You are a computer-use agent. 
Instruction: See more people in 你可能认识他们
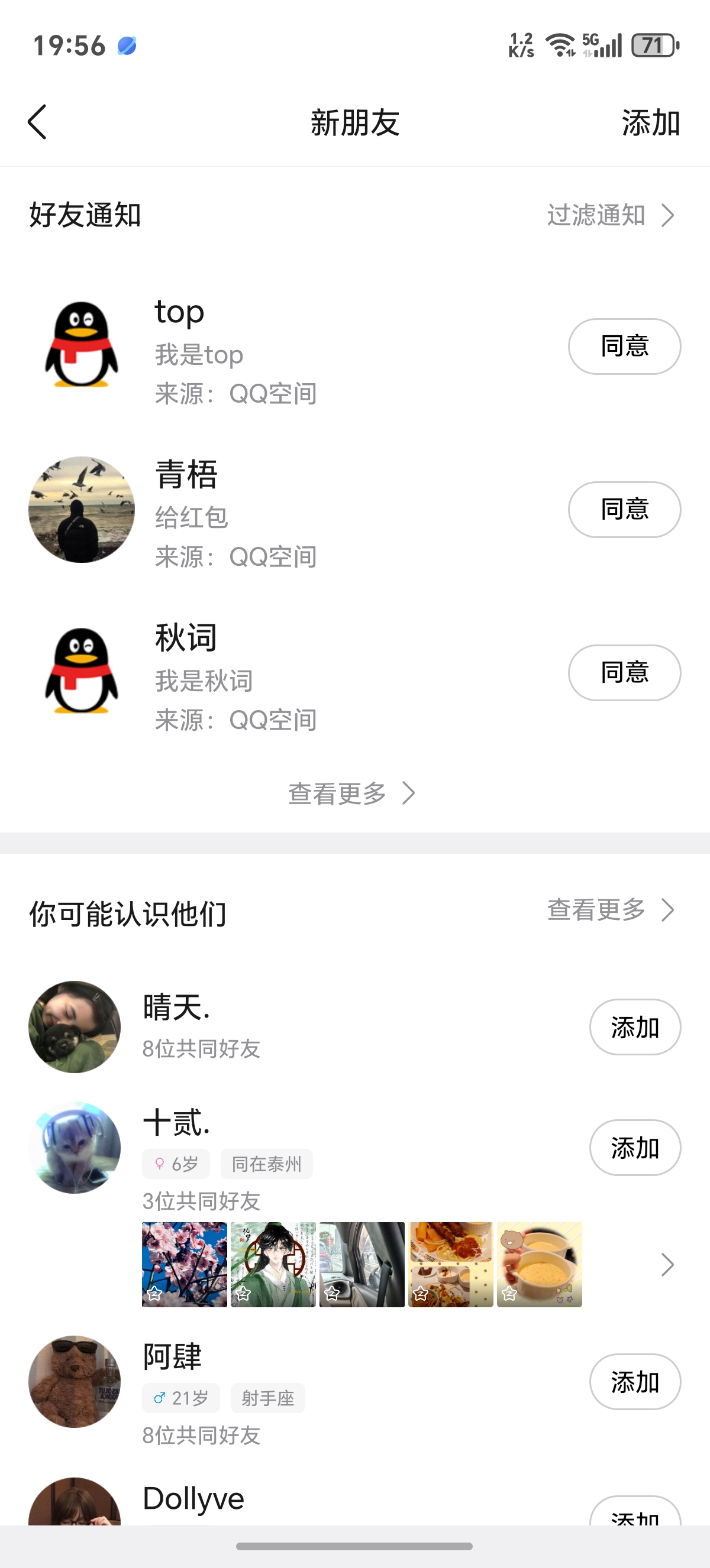609,910
